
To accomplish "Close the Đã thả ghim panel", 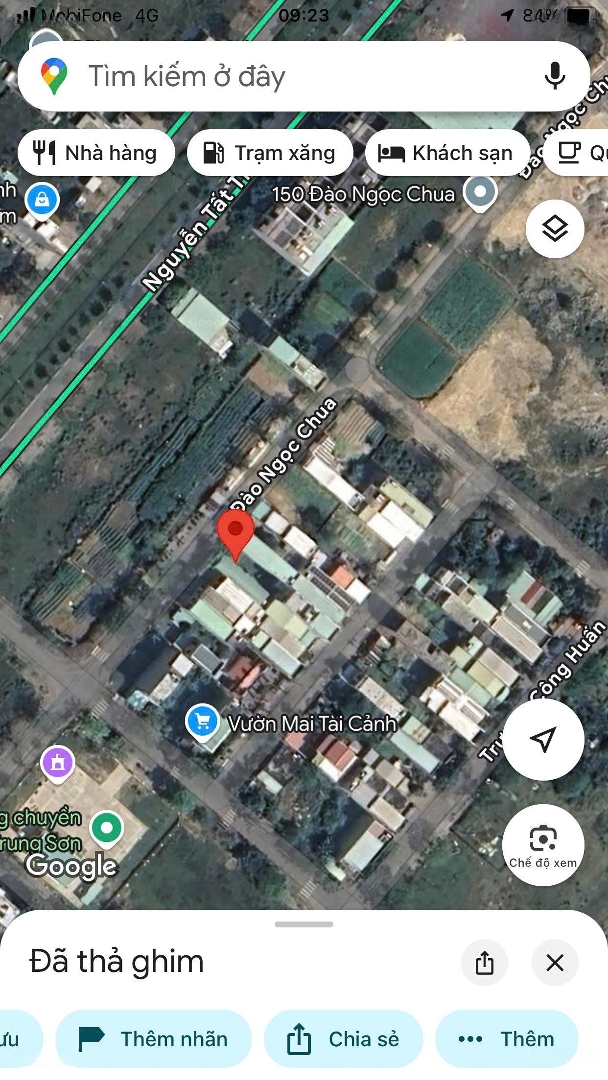I will (x=555, y=963).
